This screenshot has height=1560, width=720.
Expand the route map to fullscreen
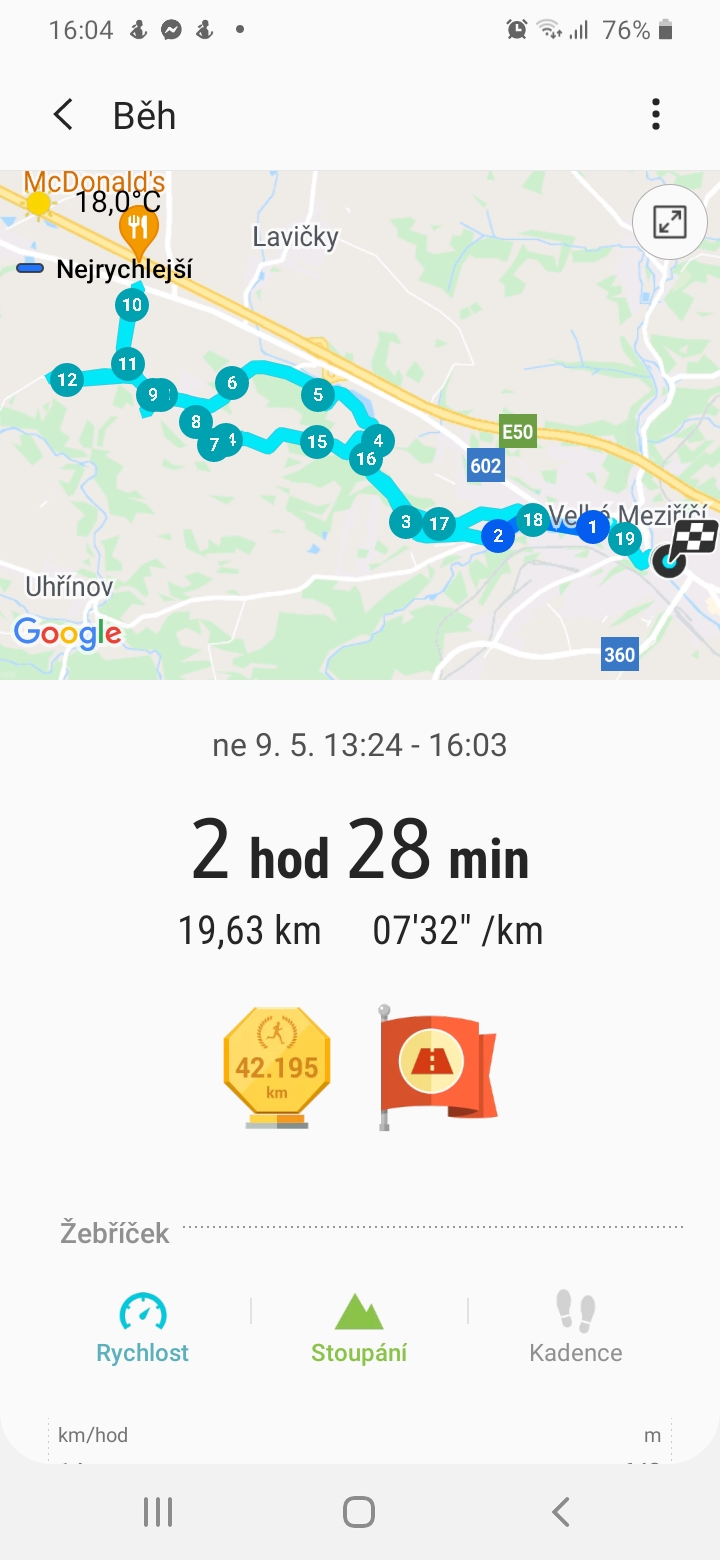click(x=670, y=222)
